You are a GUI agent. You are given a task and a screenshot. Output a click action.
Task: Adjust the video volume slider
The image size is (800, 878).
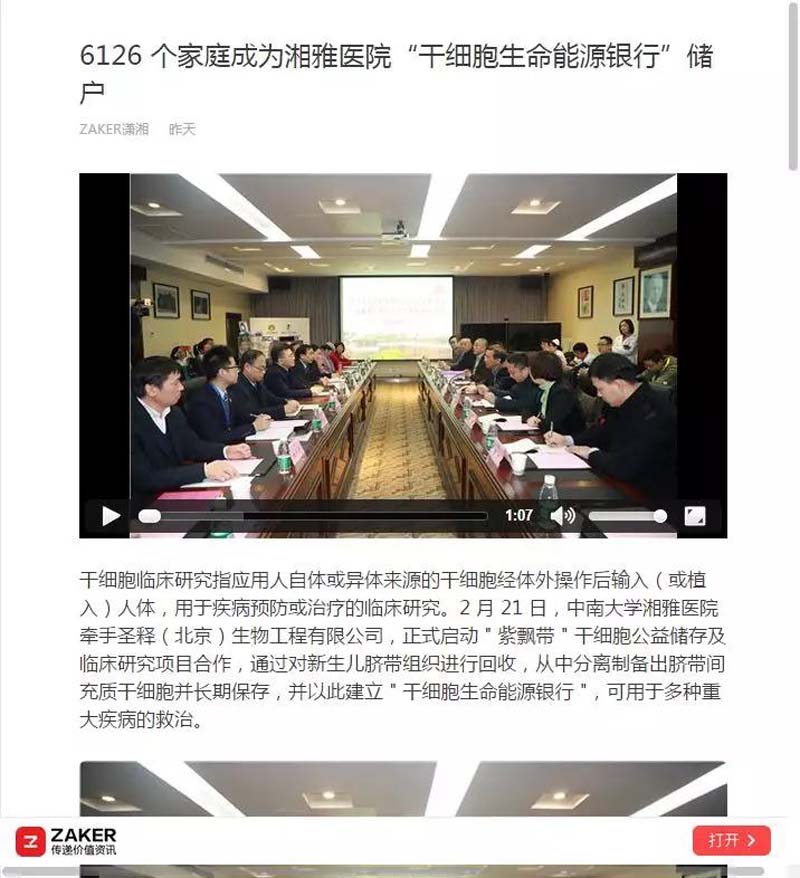tap(626, 516)
